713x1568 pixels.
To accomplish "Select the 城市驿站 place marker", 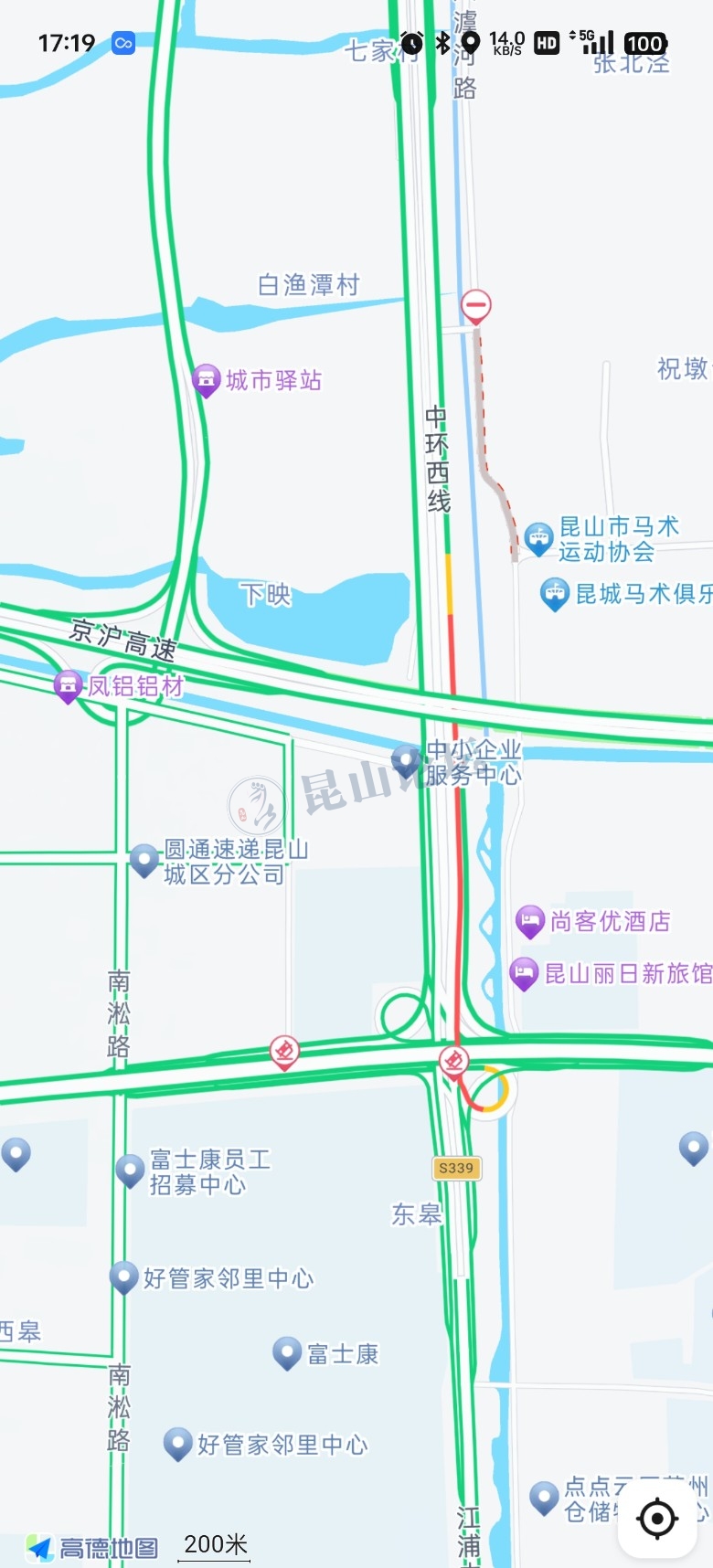I will click(206, 379).
